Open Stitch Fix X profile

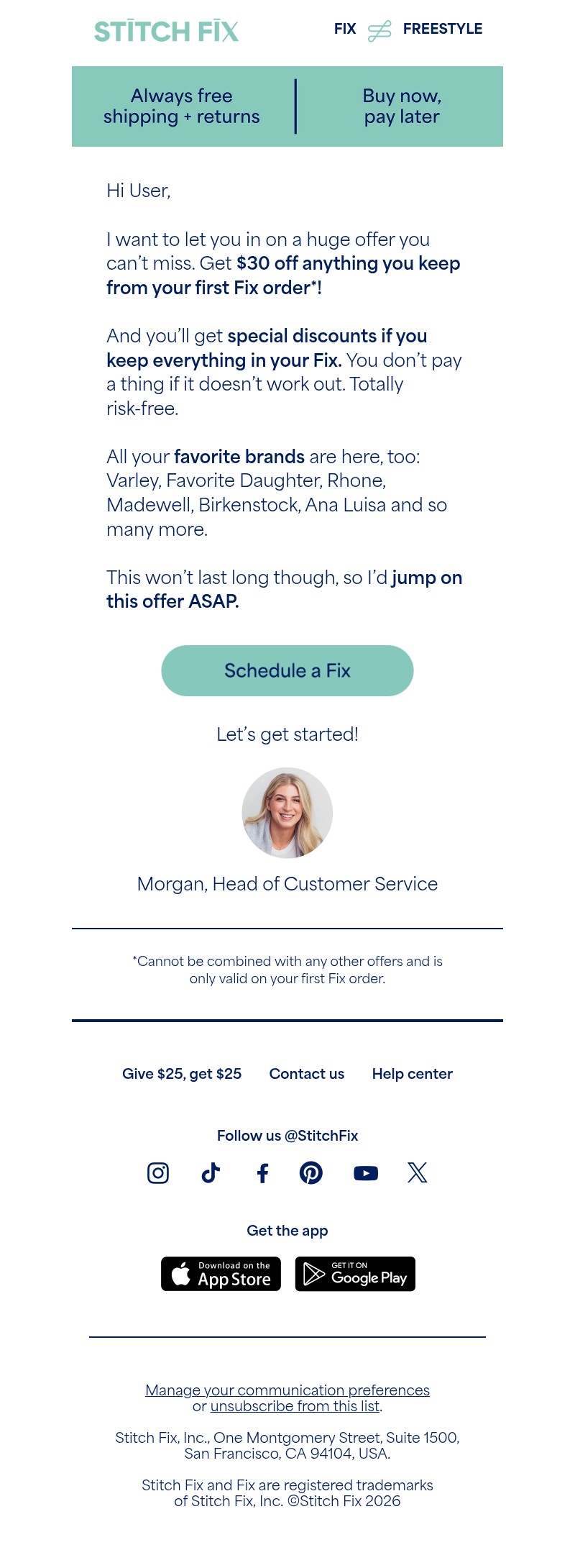pyautogui.click(x=418, y=1173)
